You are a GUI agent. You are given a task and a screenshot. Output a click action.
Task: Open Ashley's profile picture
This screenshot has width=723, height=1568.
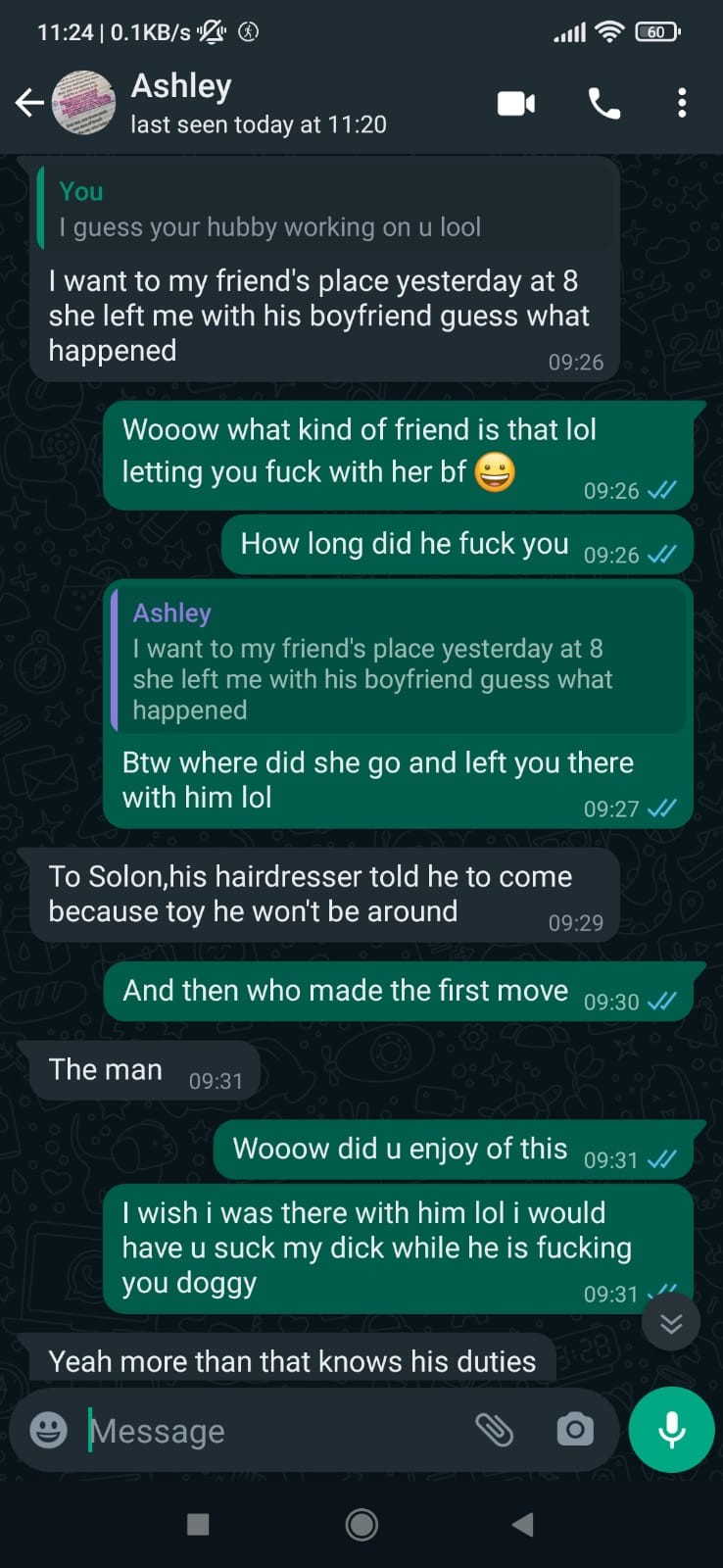click(x=83, y=102)
